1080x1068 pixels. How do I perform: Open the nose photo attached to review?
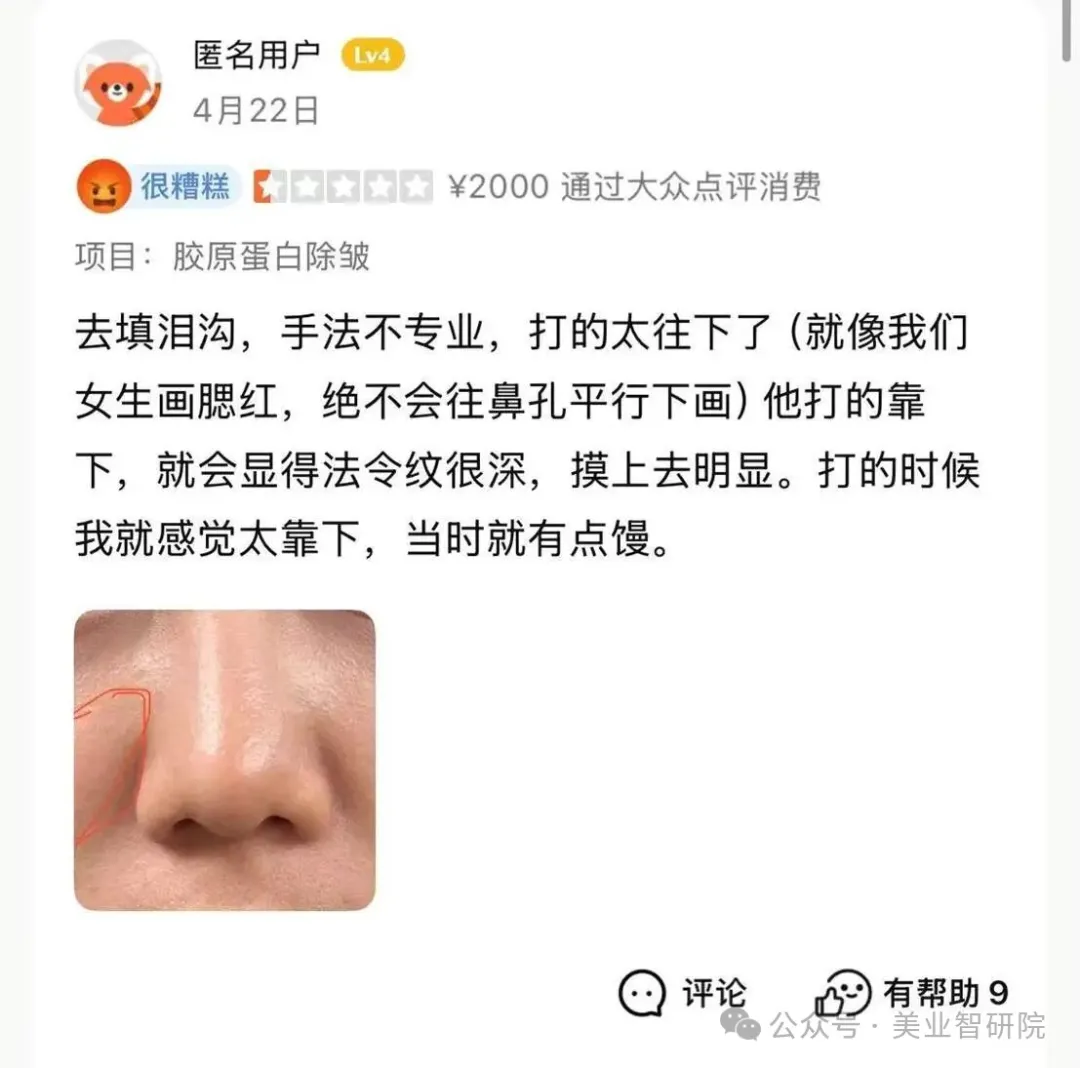(x=225, y=760)
